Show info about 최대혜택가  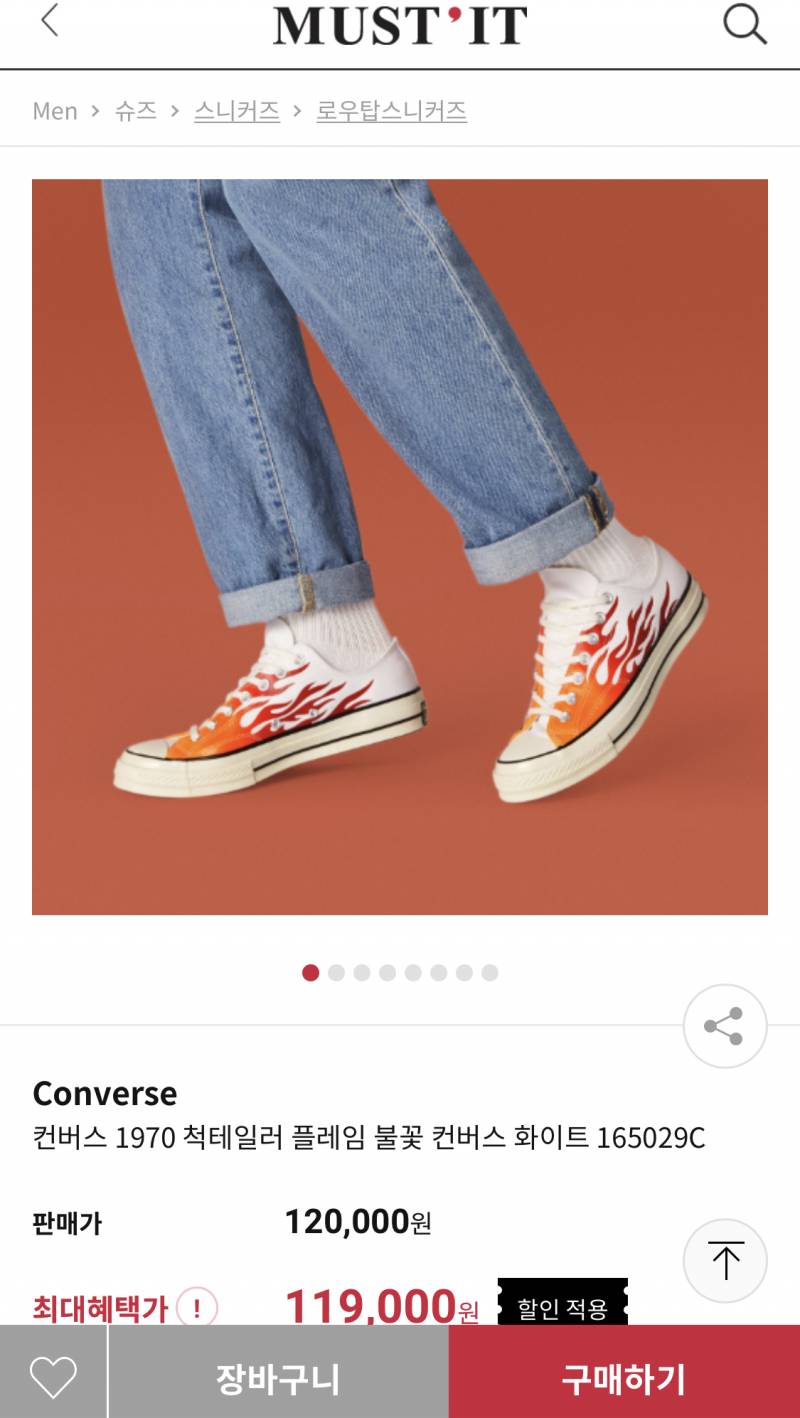197,1307
